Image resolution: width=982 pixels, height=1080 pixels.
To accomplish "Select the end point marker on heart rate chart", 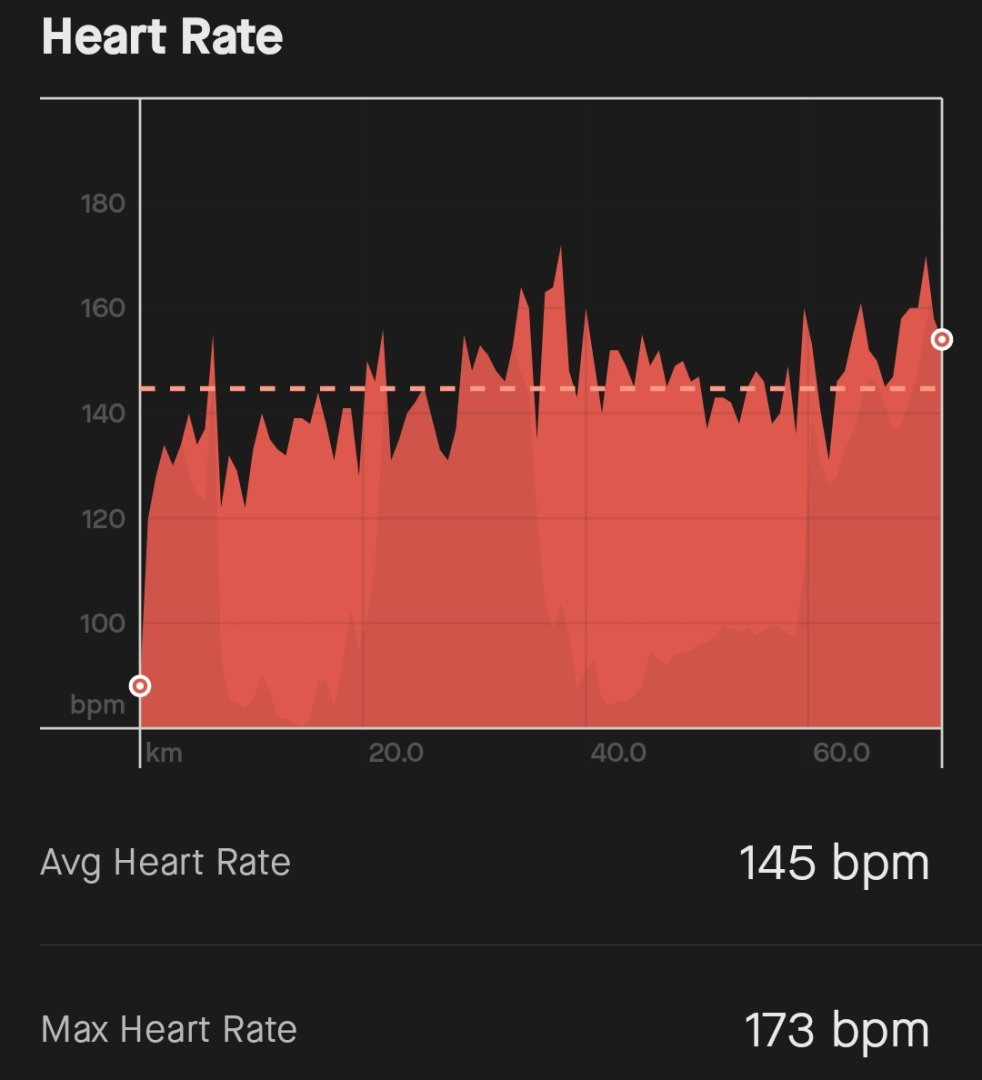I will coord(941,340).
